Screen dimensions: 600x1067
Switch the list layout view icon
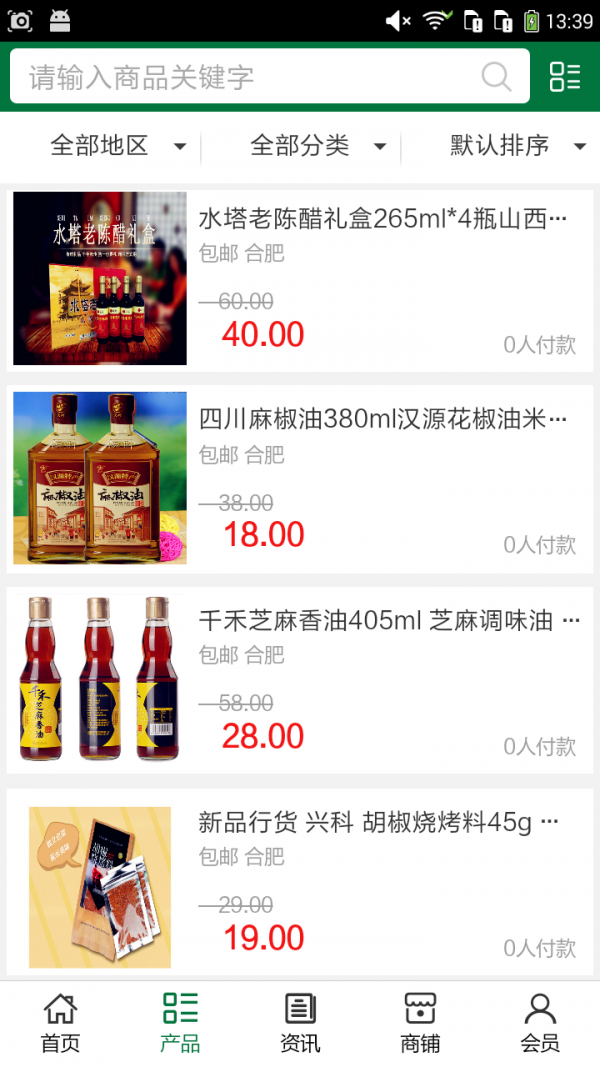[x=565, y=77]
